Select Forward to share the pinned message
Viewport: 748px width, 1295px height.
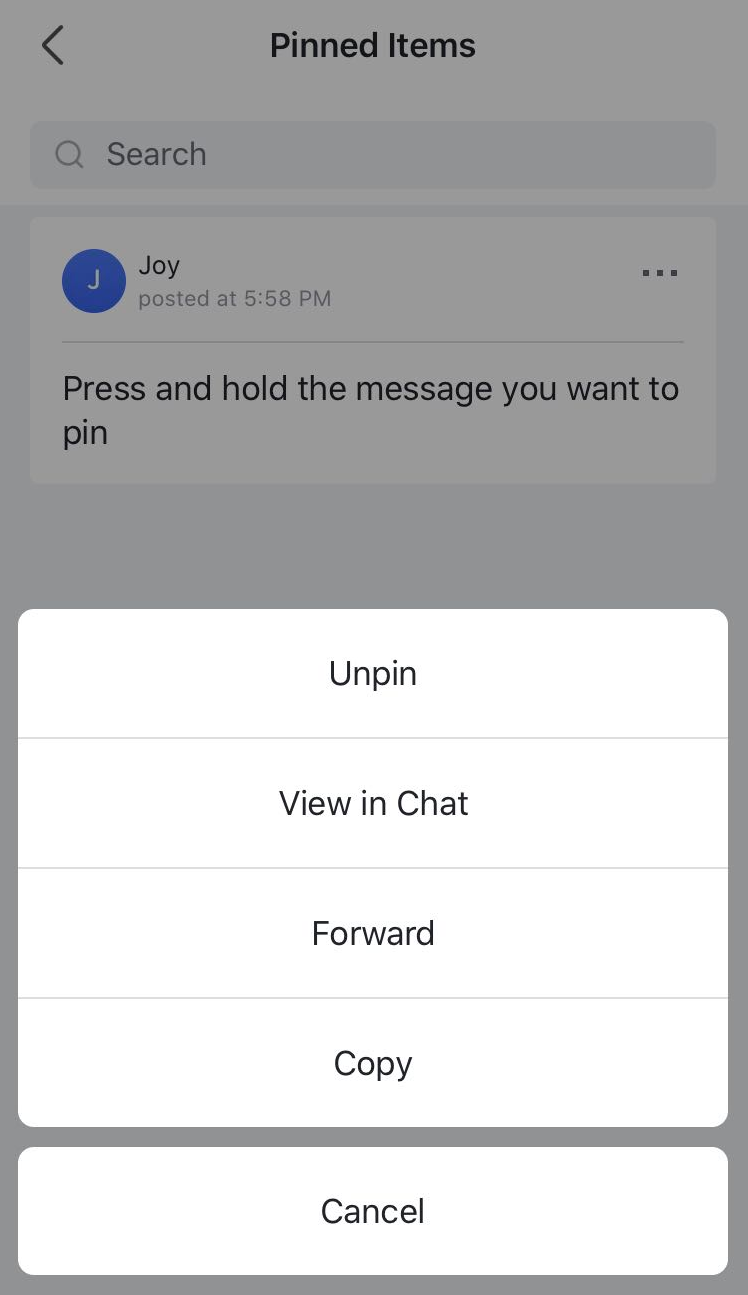pyautogui.click(x=373, y=932)
